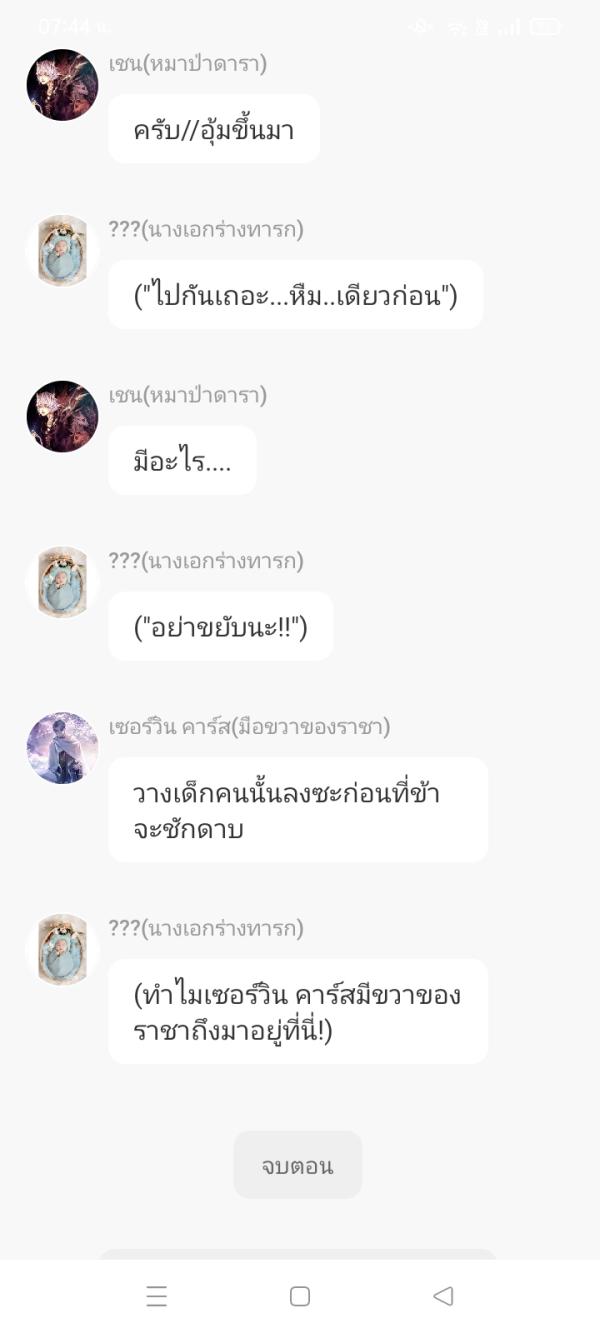Tap the จบตอน end-of-episode button

point(297,1165)
